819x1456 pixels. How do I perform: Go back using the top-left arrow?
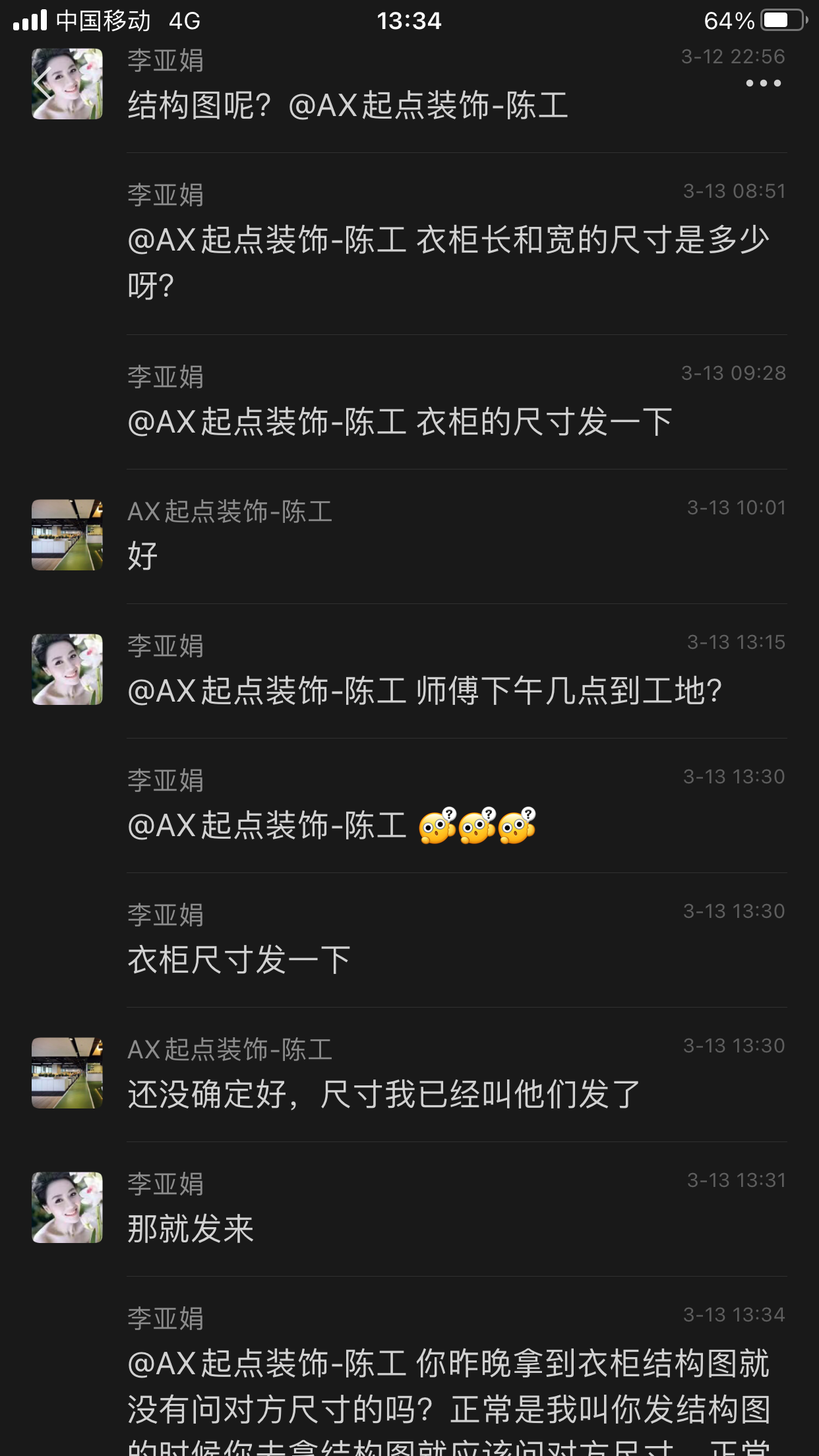pyautogui.click(x=42, y=84)
